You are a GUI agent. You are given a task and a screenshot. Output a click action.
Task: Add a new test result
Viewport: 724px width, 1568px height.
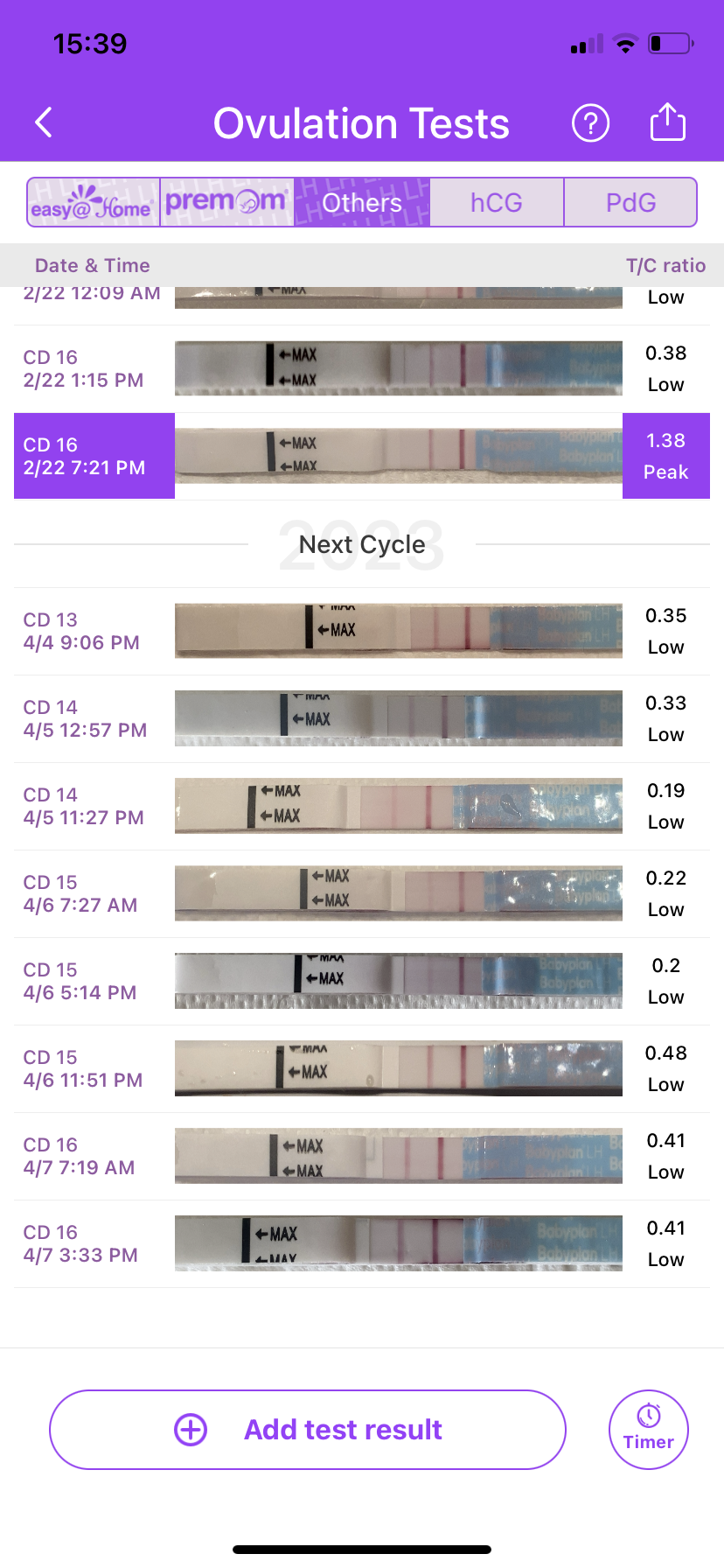308,1430
